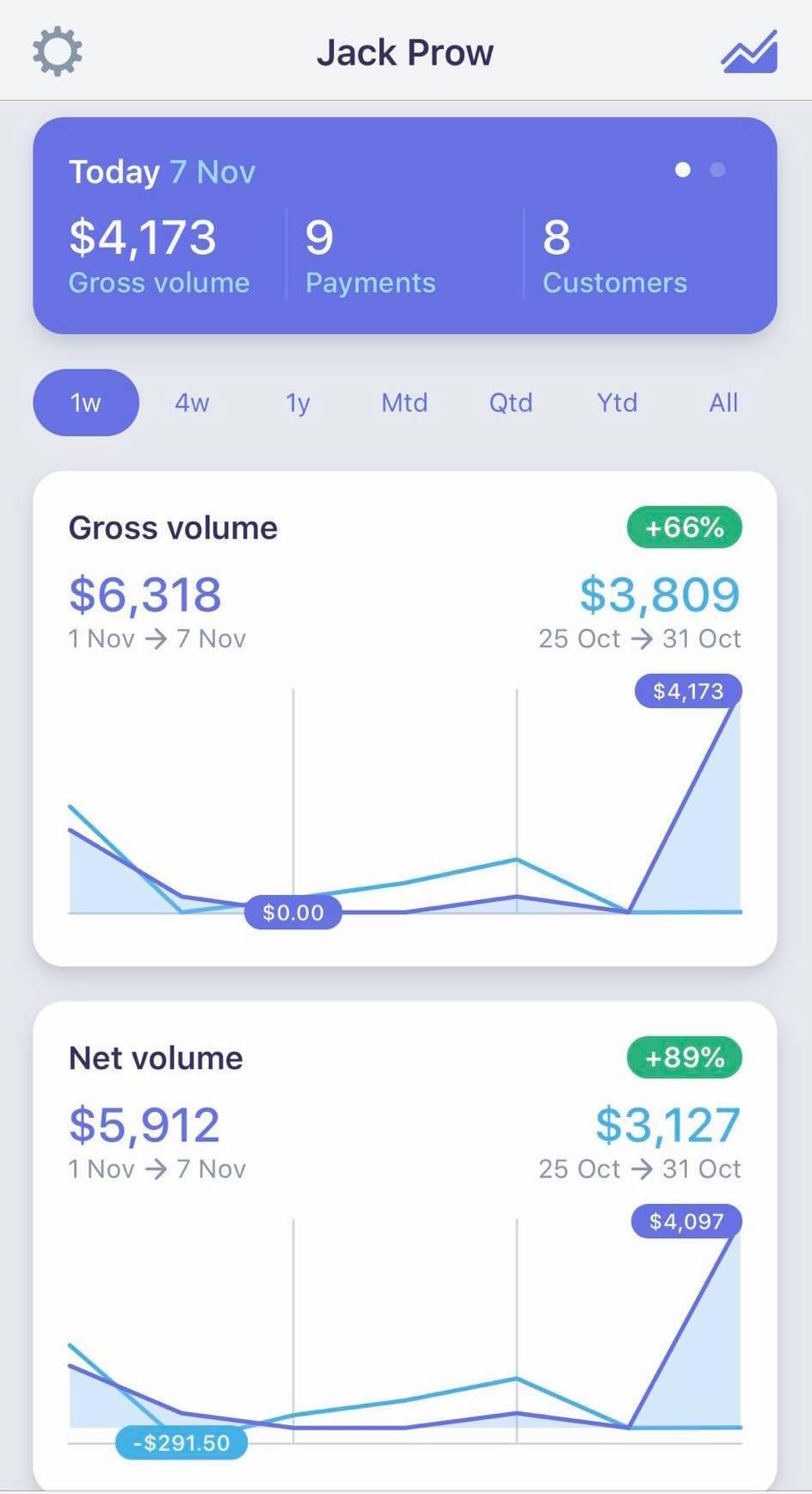Screen dimensions: 812x1494
Task: Open the Net volume chart card
Action: (x=405, y=1246)
